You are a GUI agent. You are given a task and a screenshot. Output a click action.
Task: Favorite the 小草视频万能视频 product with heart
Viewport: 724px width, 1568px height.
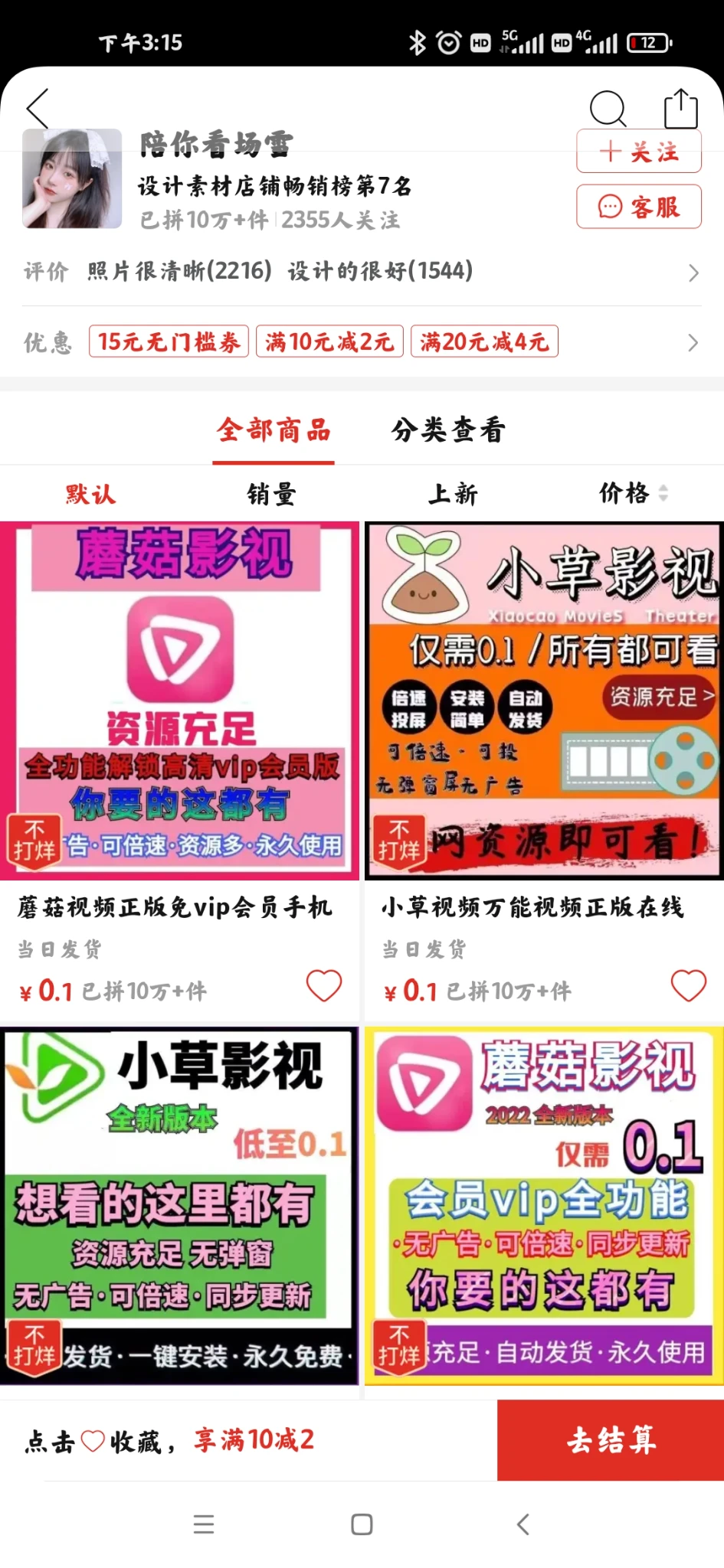coord(688,985)
